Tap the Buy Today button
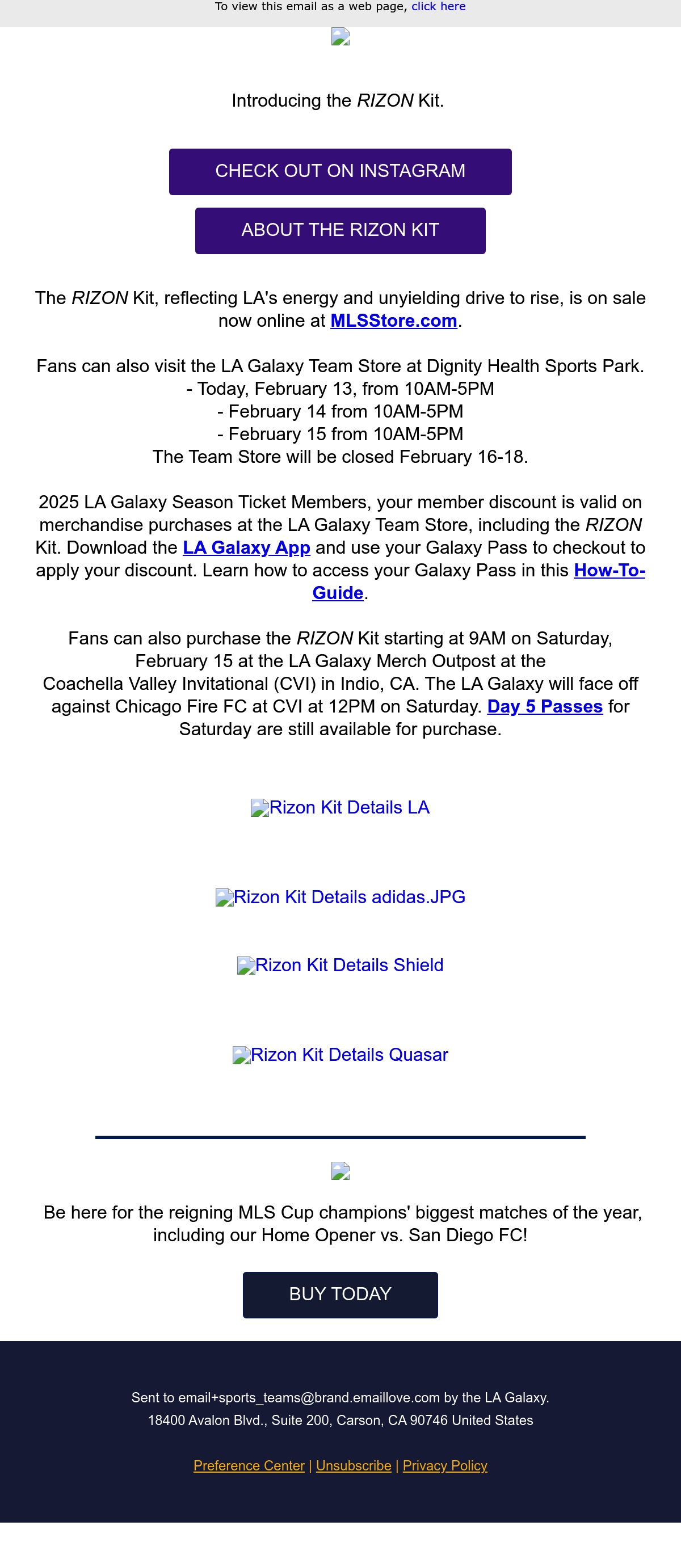 pos(340,1295)
